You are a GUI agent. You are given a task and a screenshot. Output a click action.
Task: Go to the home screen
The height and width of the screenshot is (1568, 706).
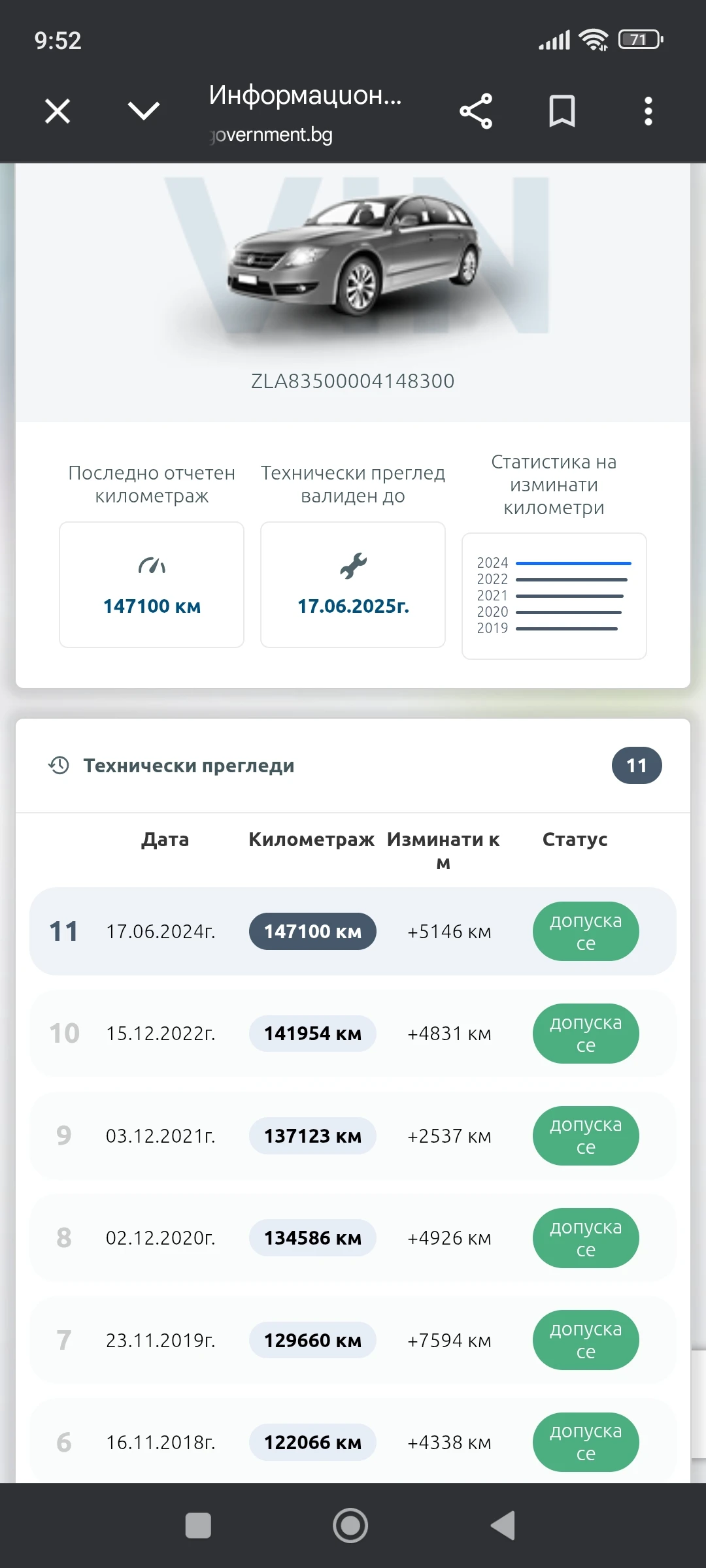pyautogui.click(x=350, y=1526)
